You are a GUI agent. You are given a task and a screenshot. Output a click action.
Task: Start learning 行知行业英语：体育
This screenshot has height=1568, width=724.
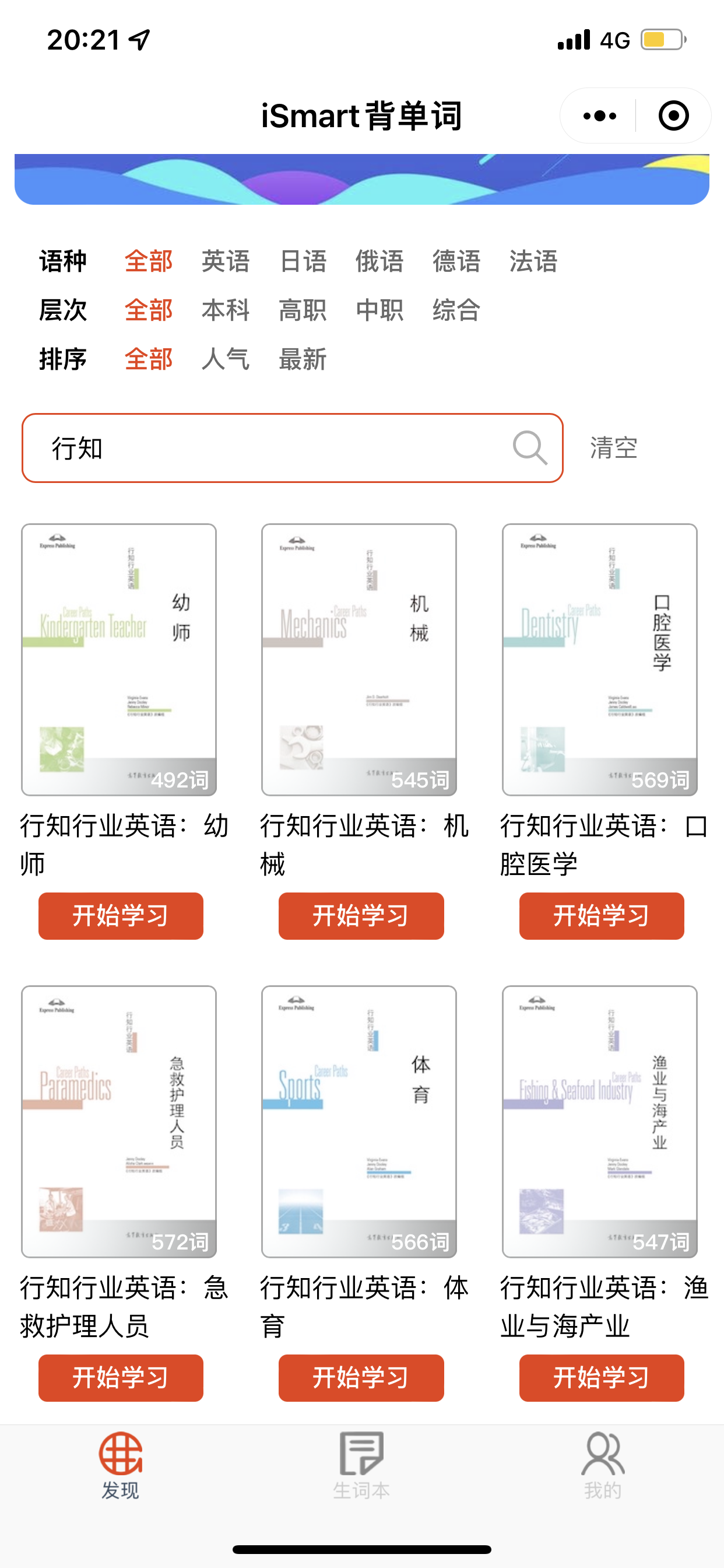pos(361,1377)
